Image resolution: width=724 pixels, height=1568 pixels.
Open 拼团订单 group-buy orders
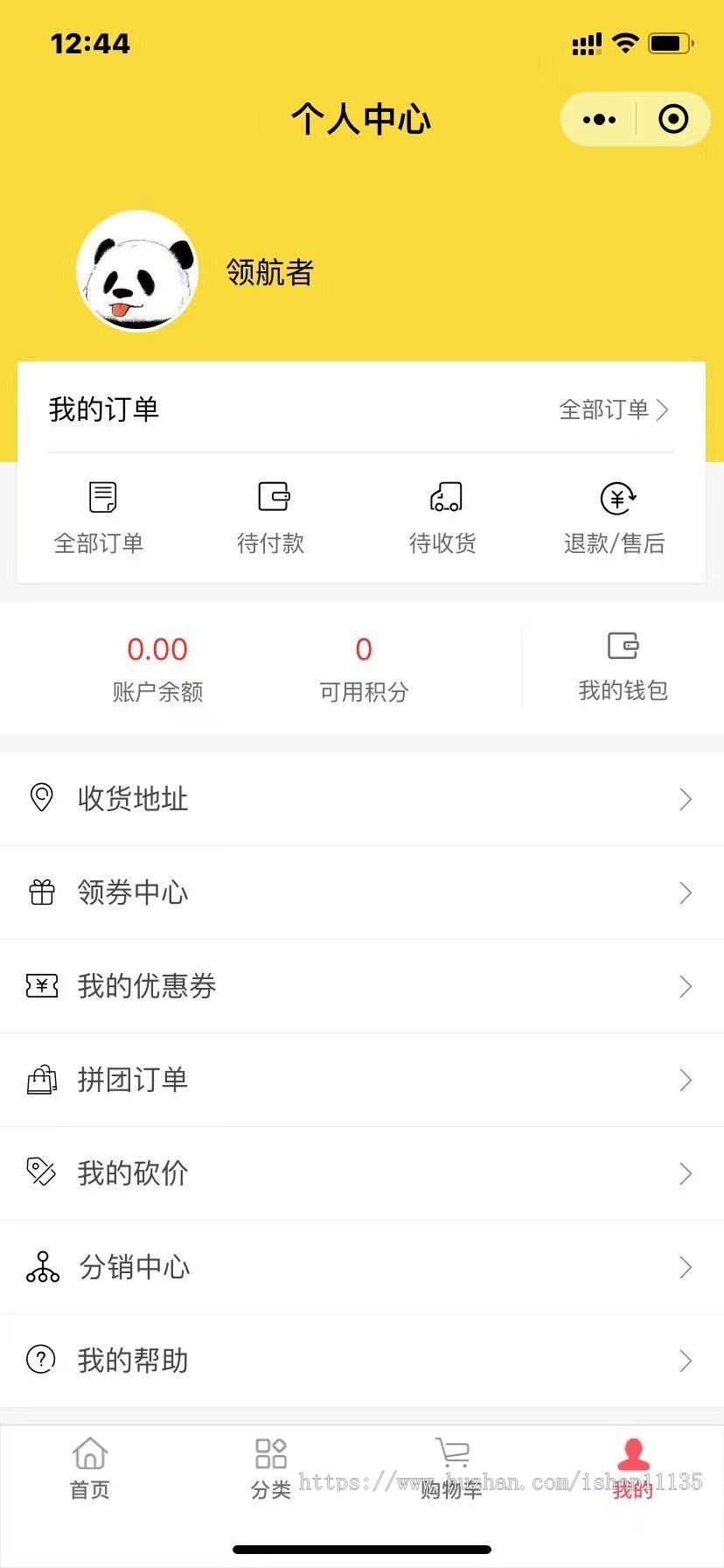click(x=362, y=1080)
